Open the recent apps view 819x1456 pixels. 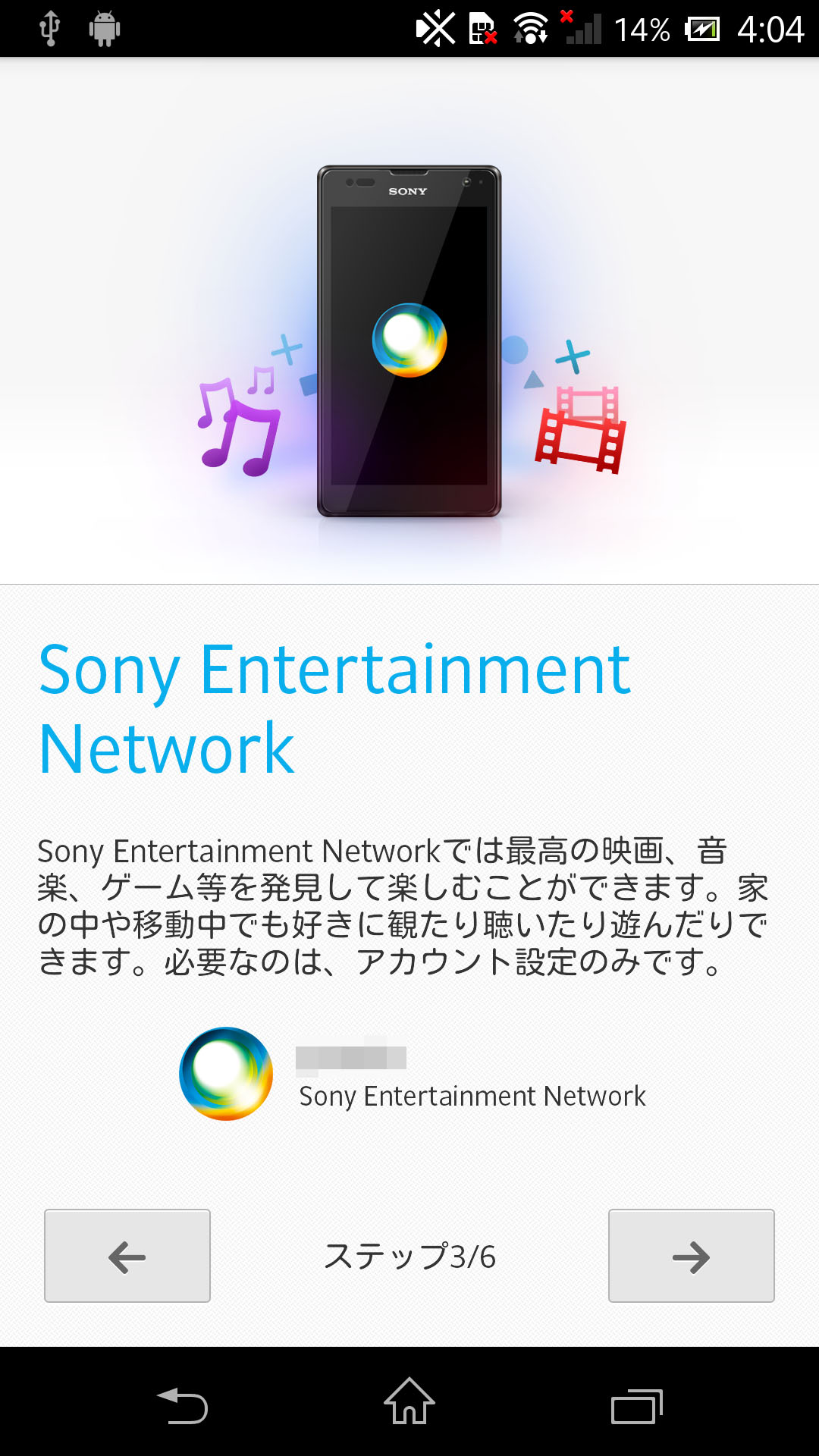pos(636,1406)
